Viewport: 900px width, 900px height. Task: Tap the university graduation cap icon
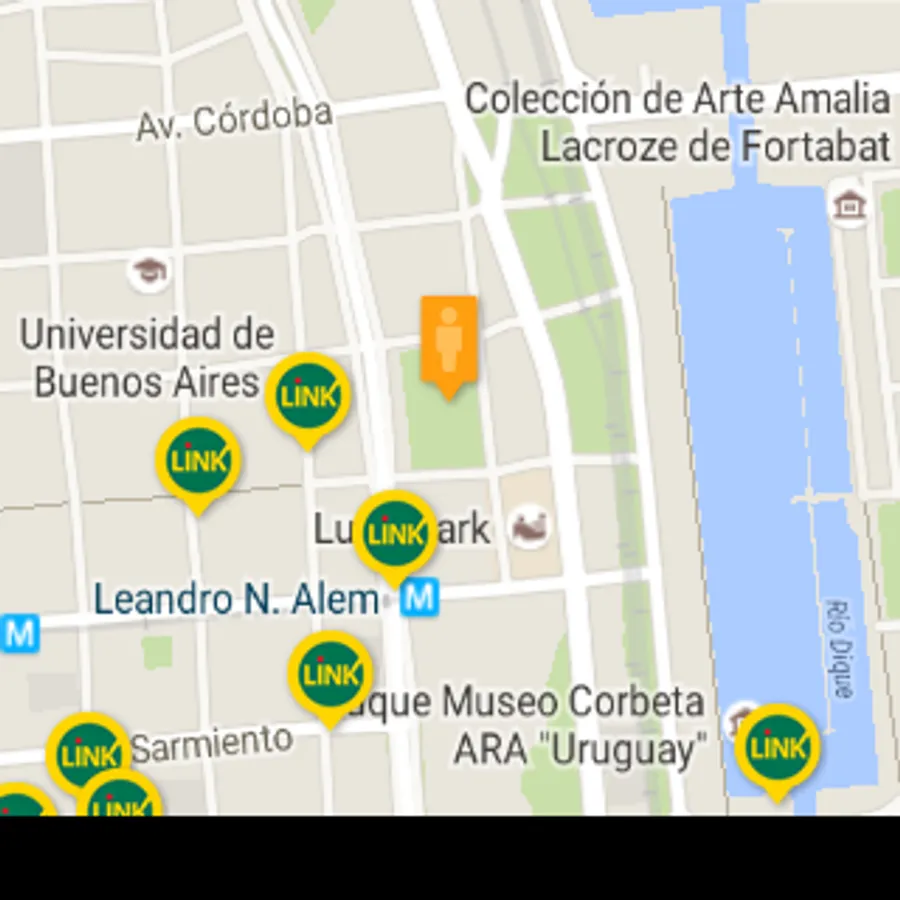click(x=149, y=271)
